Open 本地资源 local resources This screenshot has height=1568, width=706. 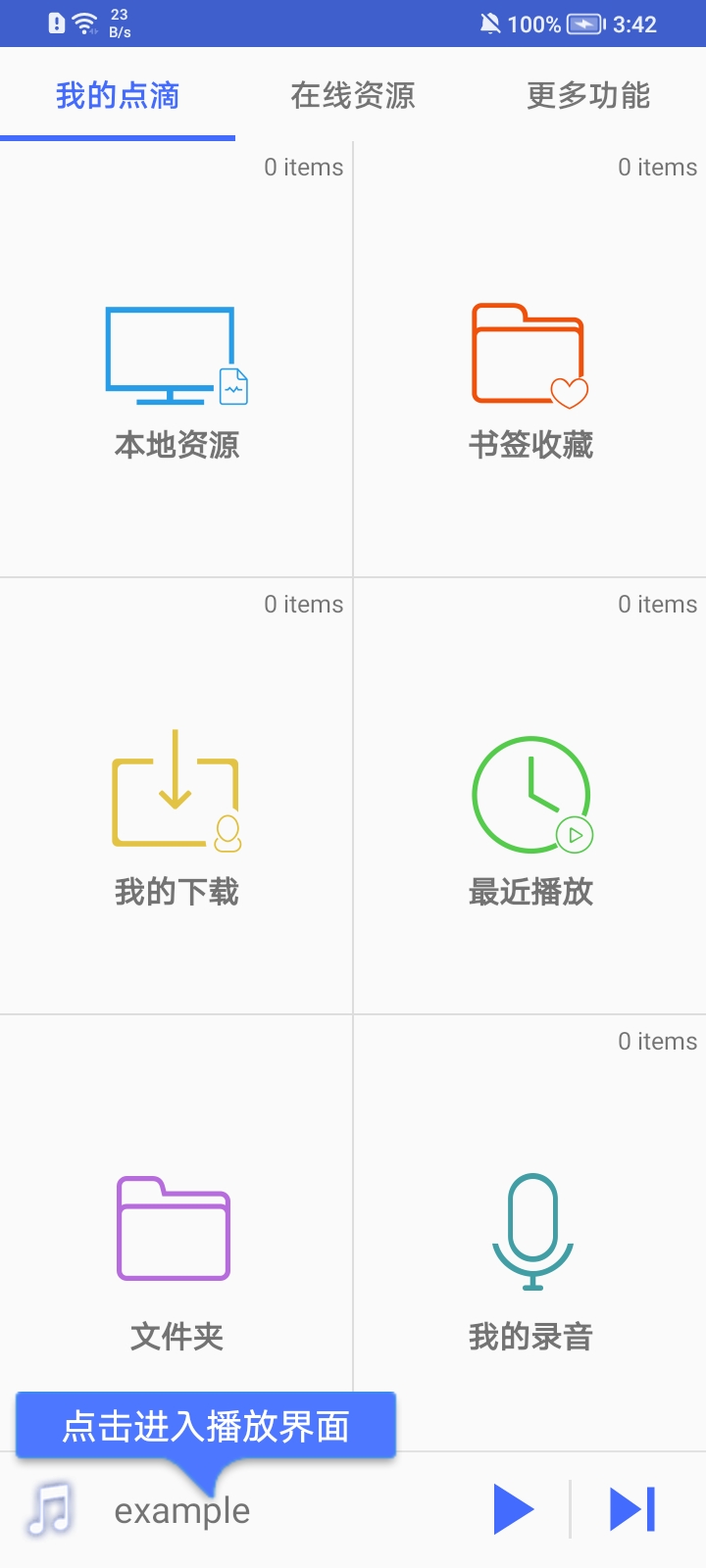click(176, 382)
